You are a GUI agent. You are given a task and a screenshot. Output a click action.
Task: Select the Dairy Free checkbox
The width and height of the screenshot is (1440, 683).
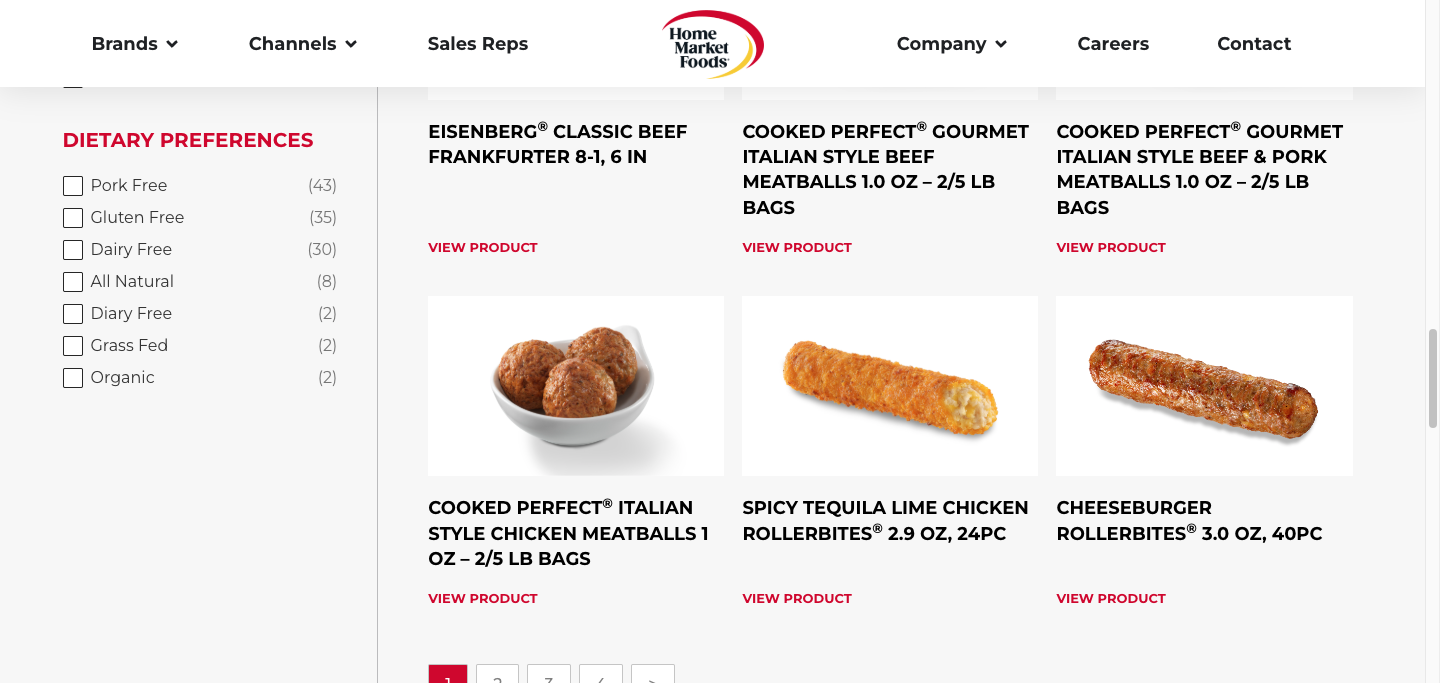coord(73,250)
